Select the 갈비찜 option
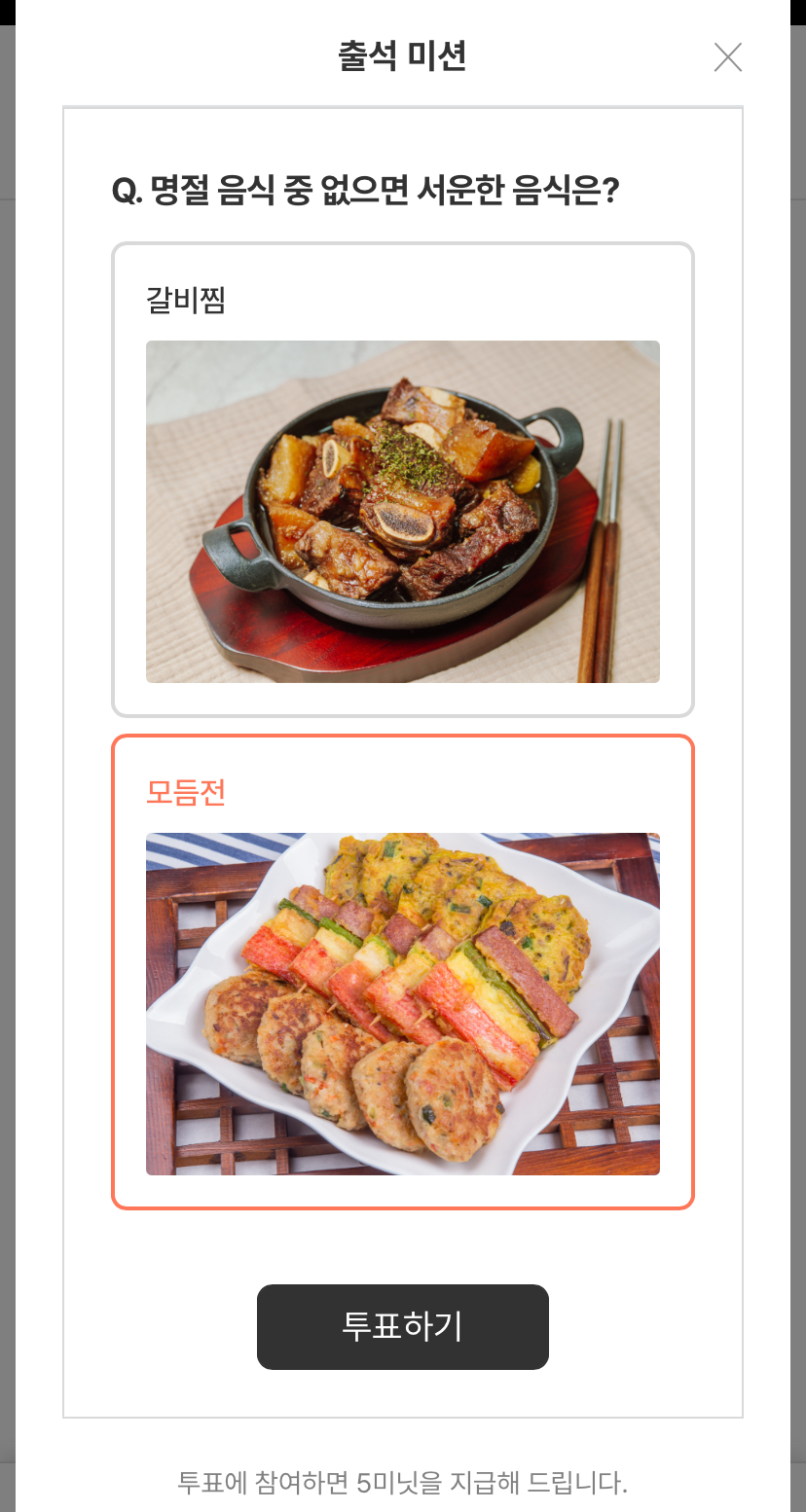Screen dimensions: 806x1512 click(x=403, y=480)
